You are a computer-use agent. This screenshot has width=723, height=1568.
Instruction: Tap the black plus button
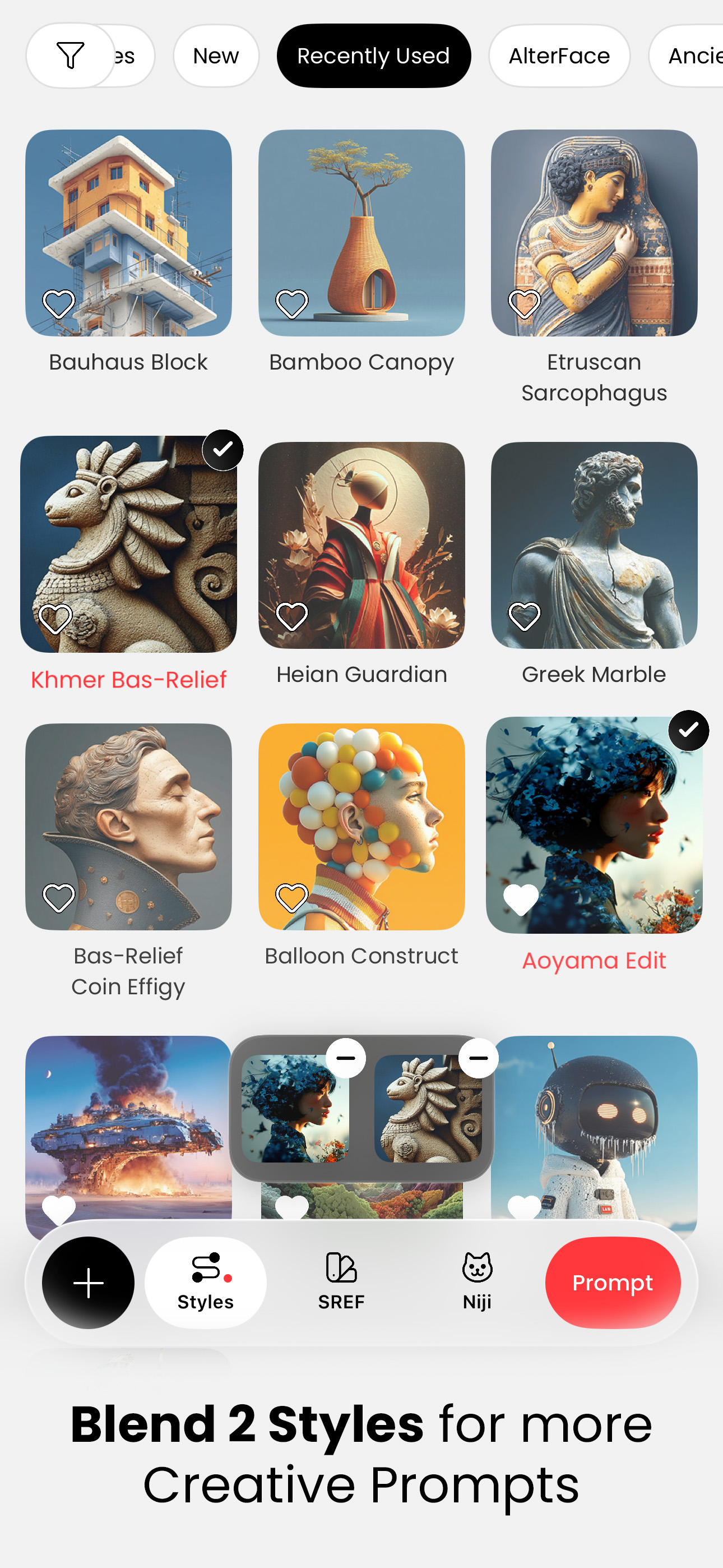coord(88,1283)
